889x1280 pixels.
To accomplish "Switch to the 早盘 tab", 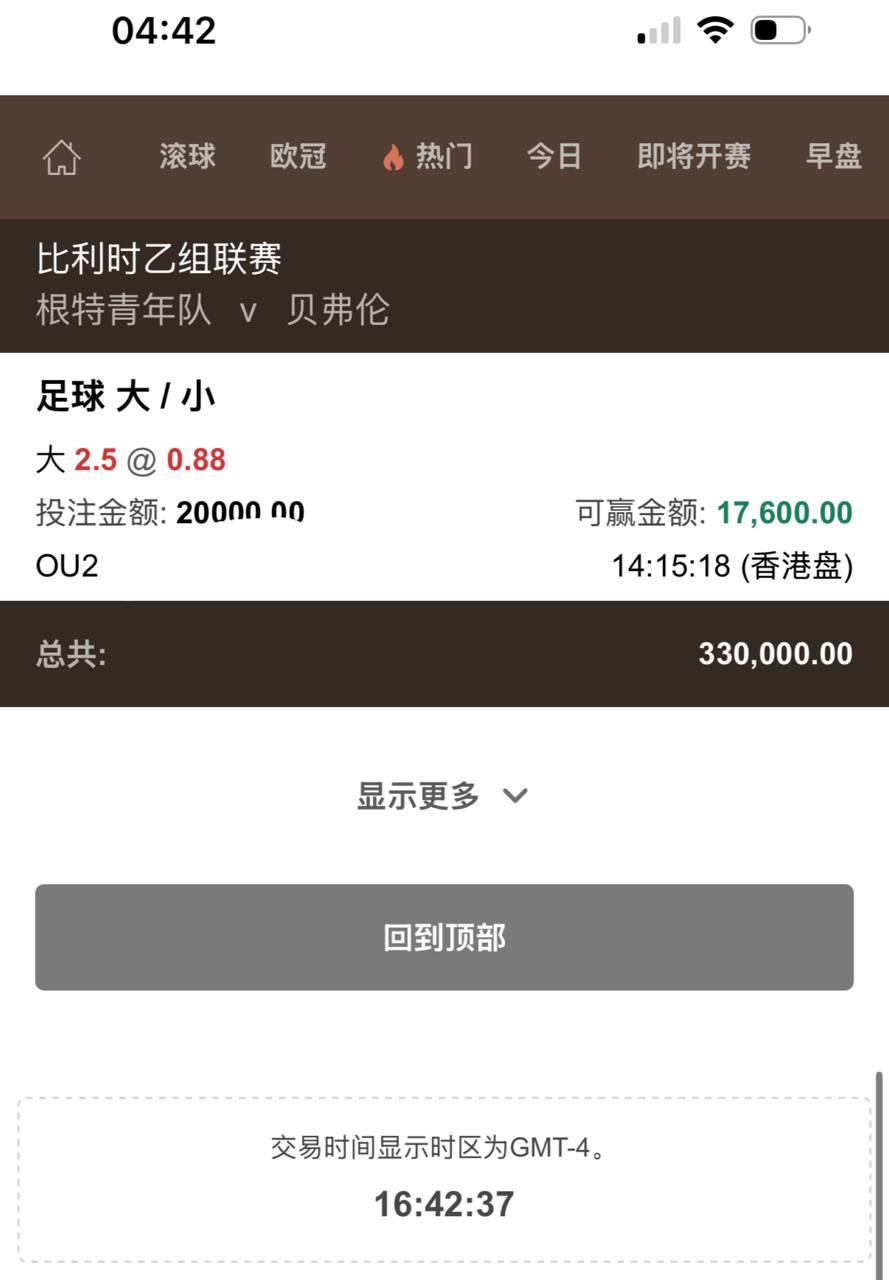I will click(833, 156).
